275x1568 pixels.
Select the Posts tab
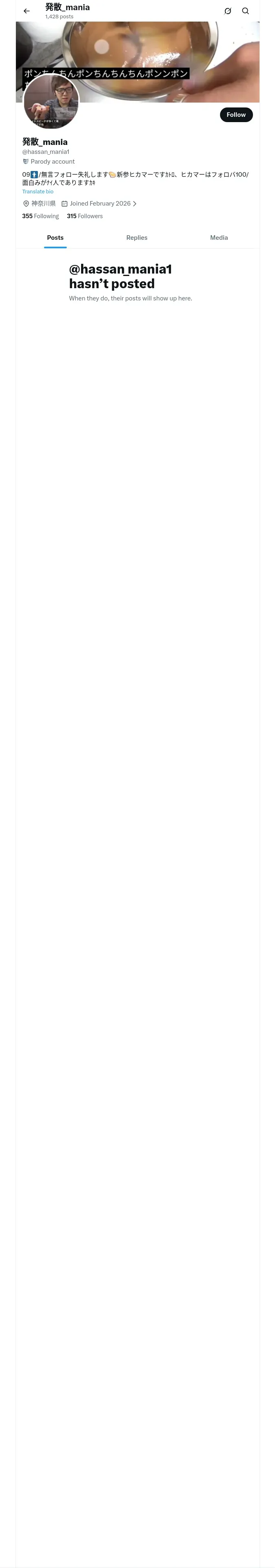click(x=55, y=238)
